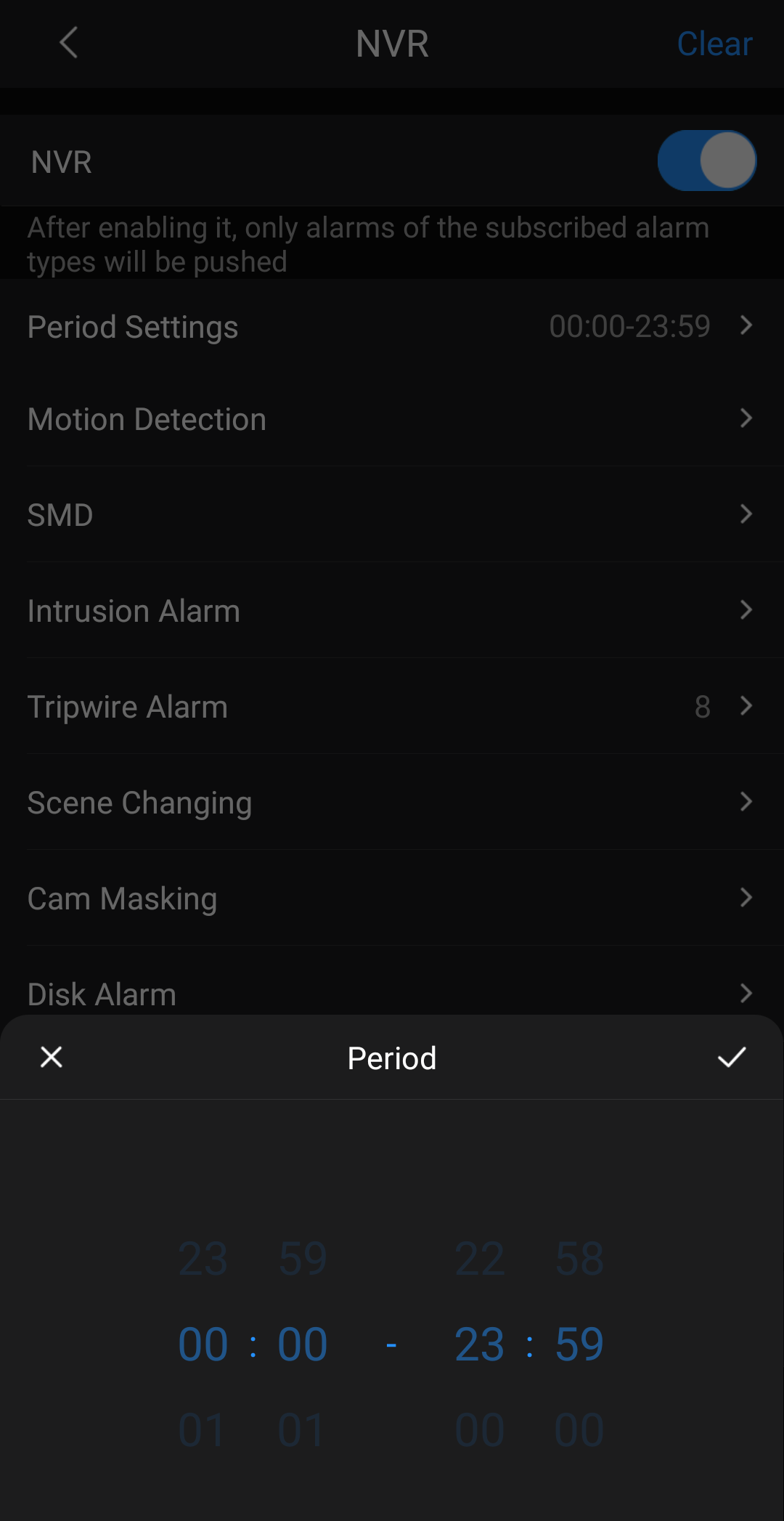Expand the Disk Alarm entry
Screen dimensions: 784x1521
tap(748, 994)
